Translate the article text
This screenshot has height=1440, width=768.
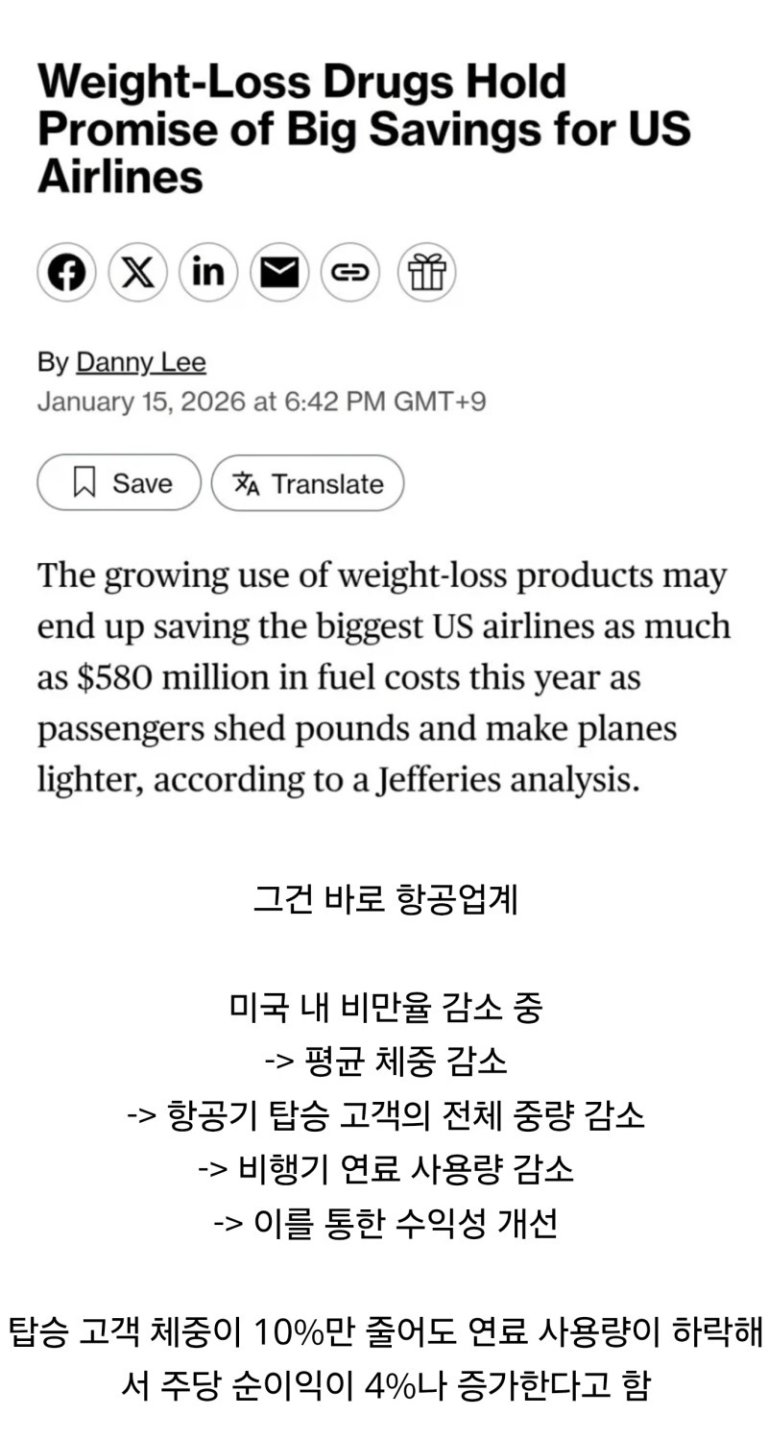(308, 483)
